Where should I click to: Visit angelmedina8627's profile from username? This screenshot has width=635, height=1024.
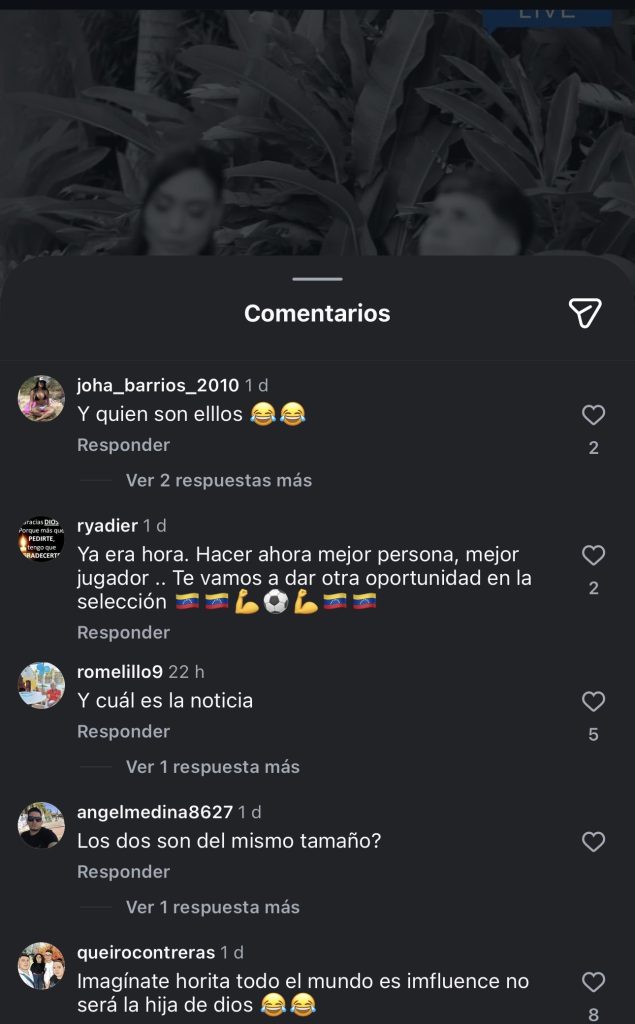click(x=154, y=812)
